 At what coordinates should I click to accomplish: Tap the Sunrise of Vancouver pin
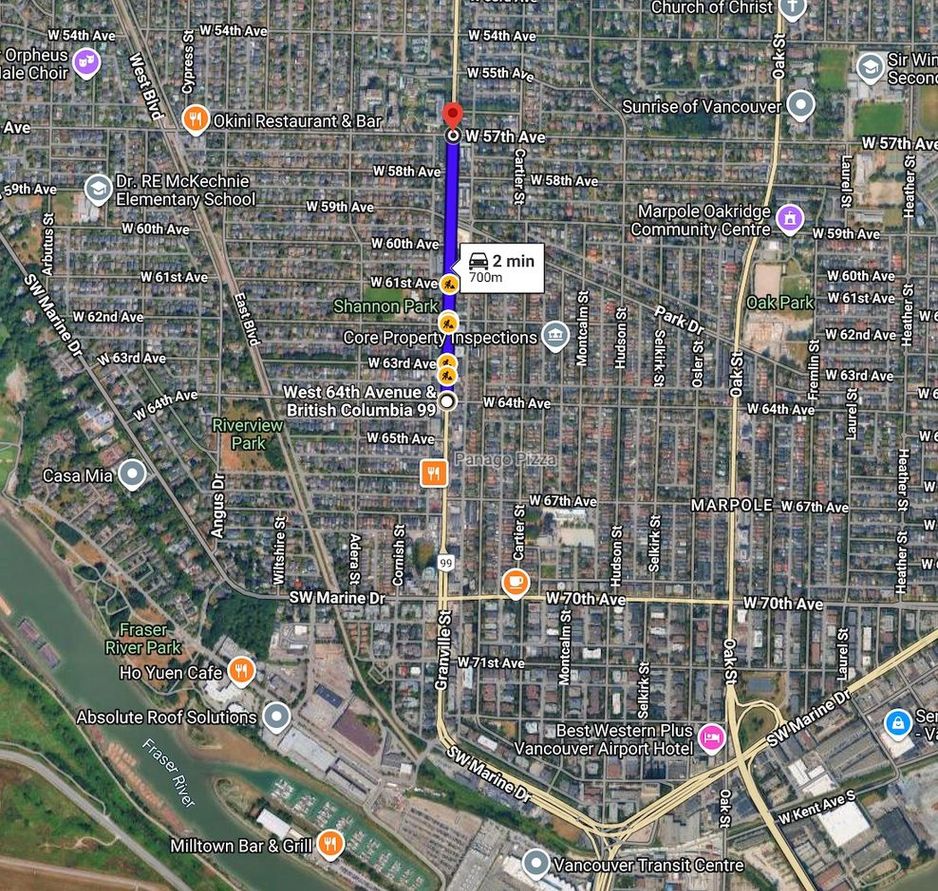800,105
